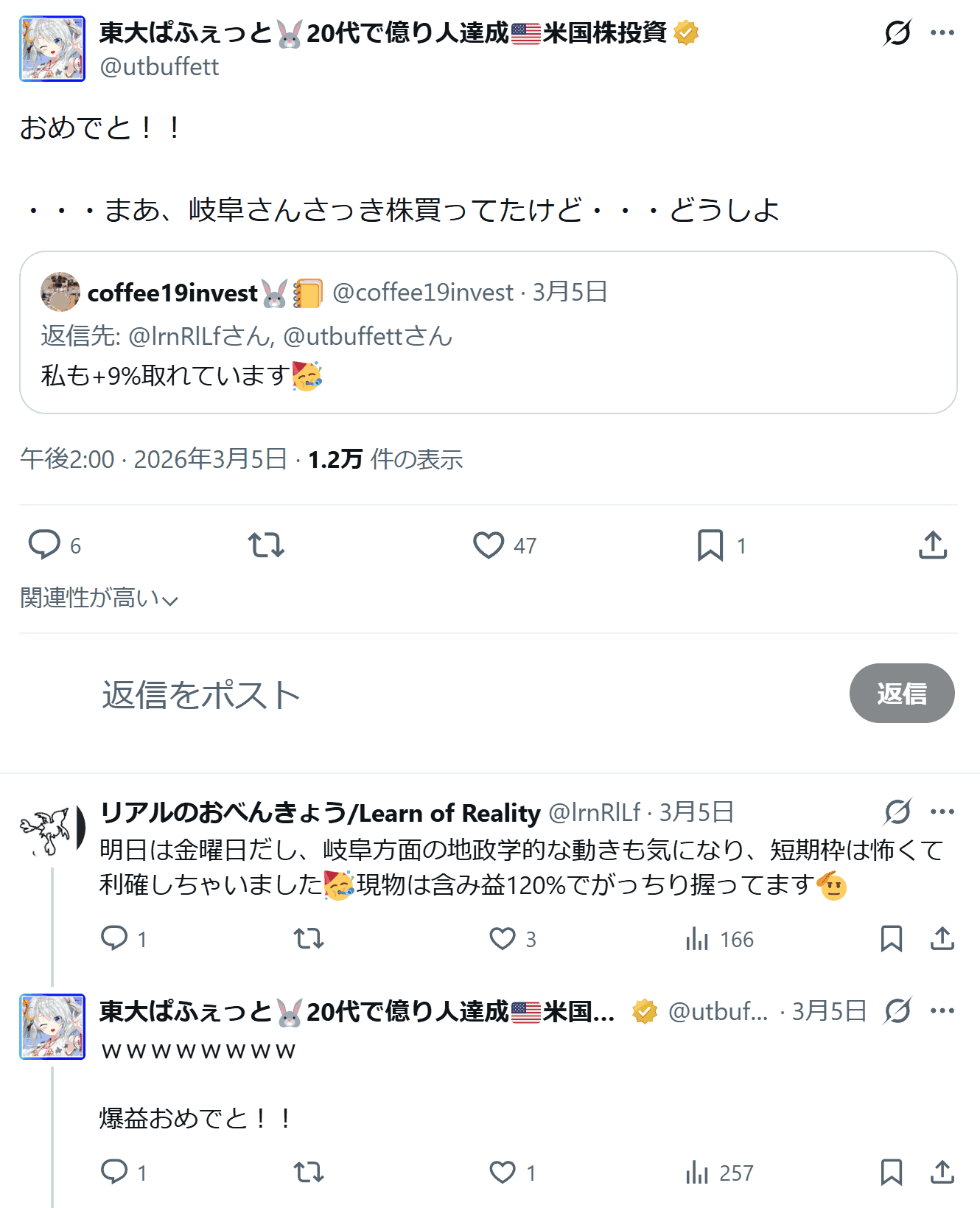Screen dimensions: 980x1208
Task: Open the @lrnRlLf profile avatar
Action: click(52, 831)
